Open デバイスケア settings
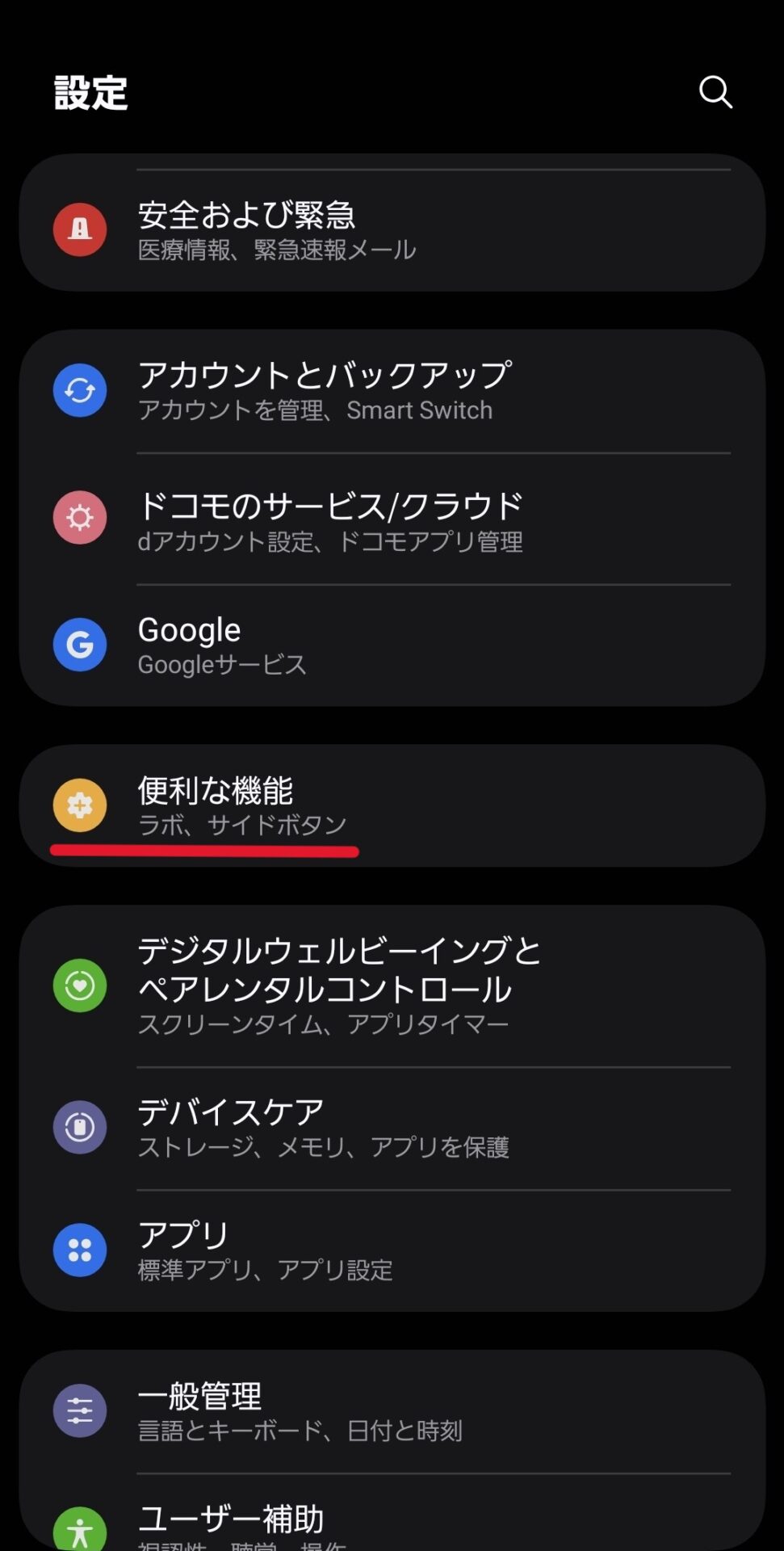The width and height of the screenshot is (784, 1551). 392,1127
